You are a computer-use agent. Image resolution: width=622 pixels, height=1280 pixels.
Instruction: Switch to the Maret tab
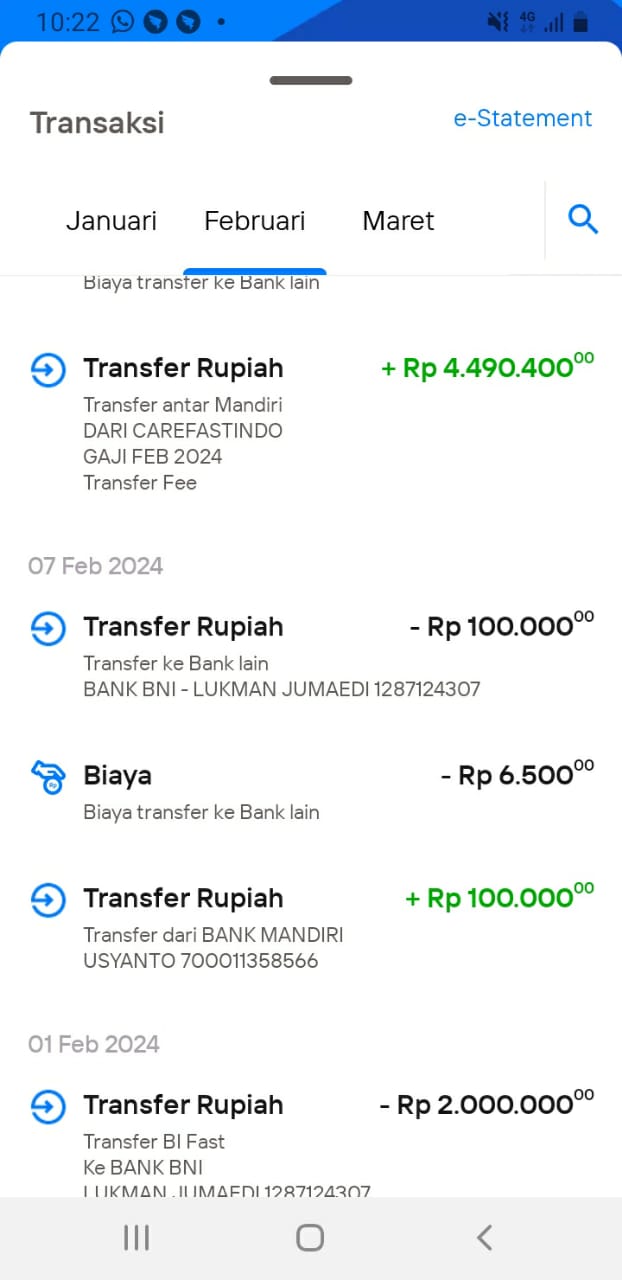398,221
